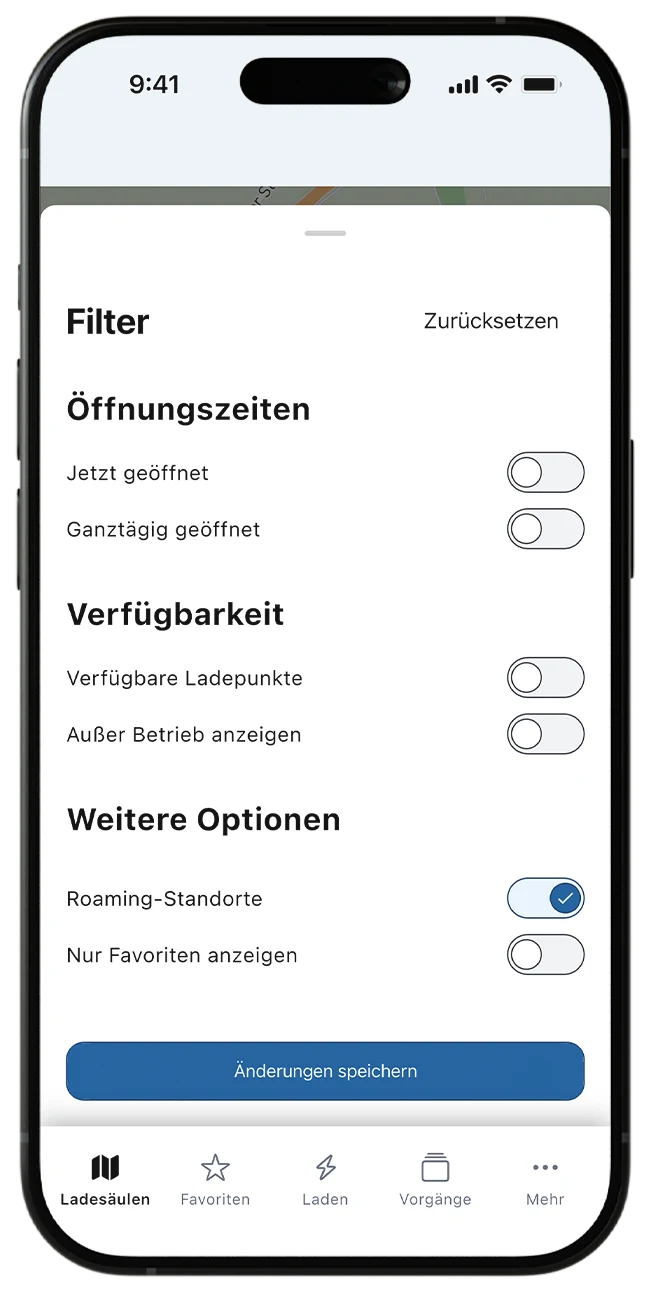Open the Mehr tab
The image size is (650, 1292).
point(545,1180)
